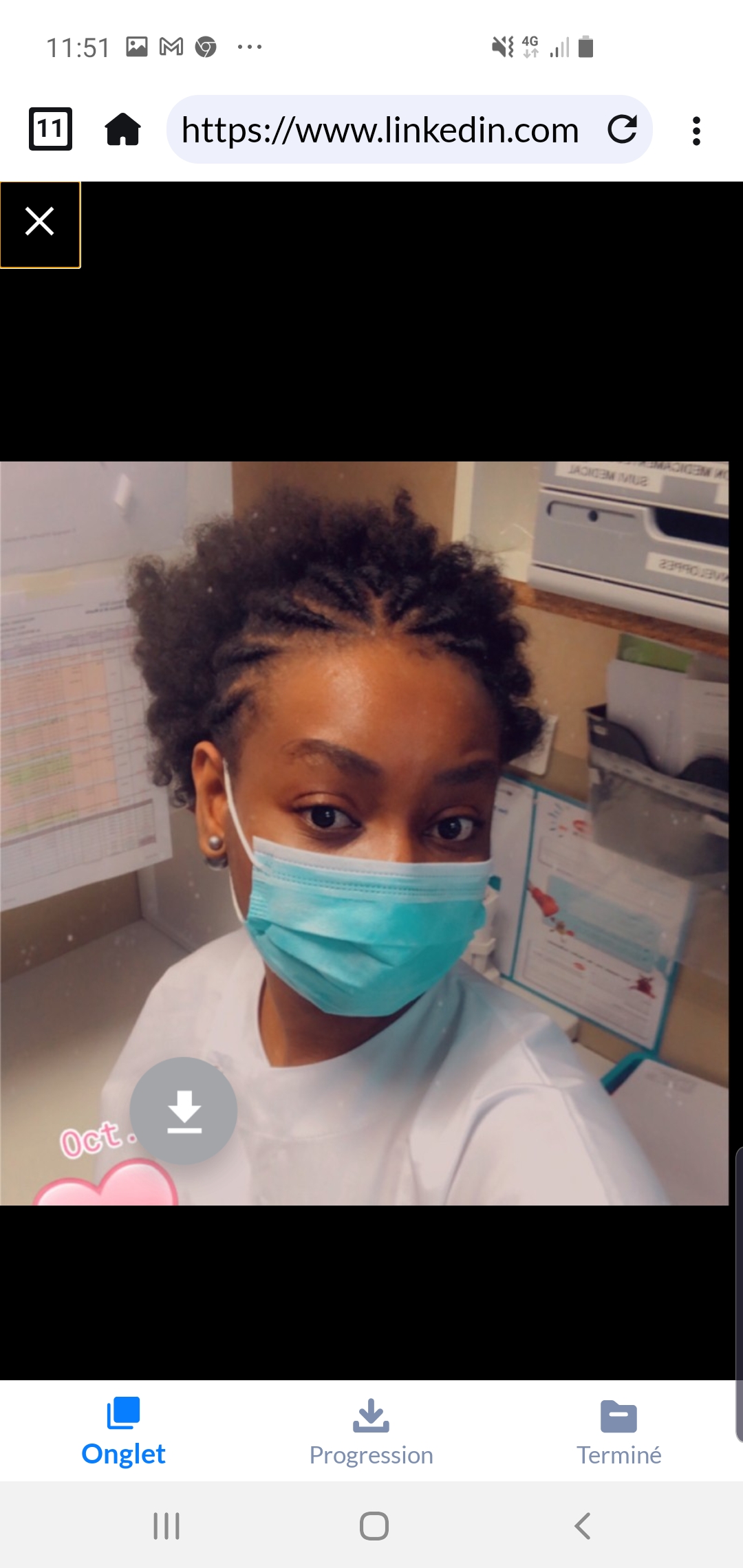The image size is (743, 1568).
Task: Open recent apps from the navigation bar
Action: tap(166, 1525)
